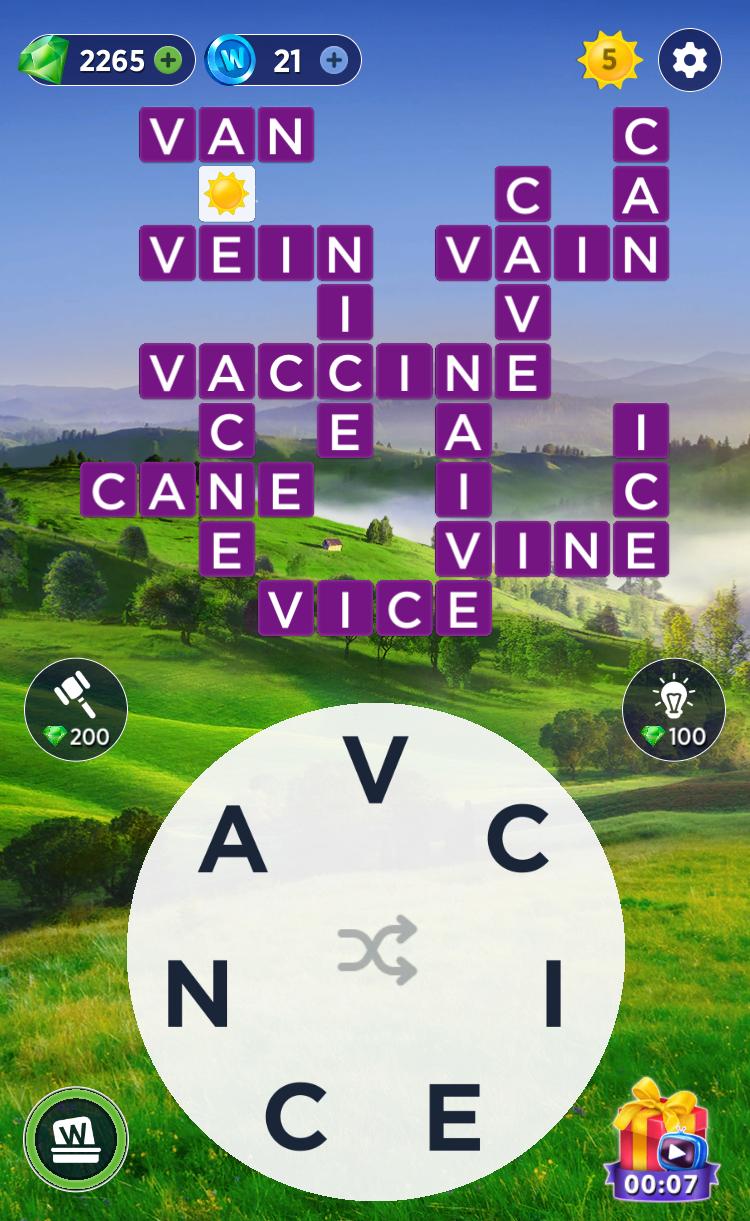Use the hammer booster for 200 gems
Image resolution: width=750 pixels, height=1221 pixels.
pyautogui.click(x=76, y=709)
